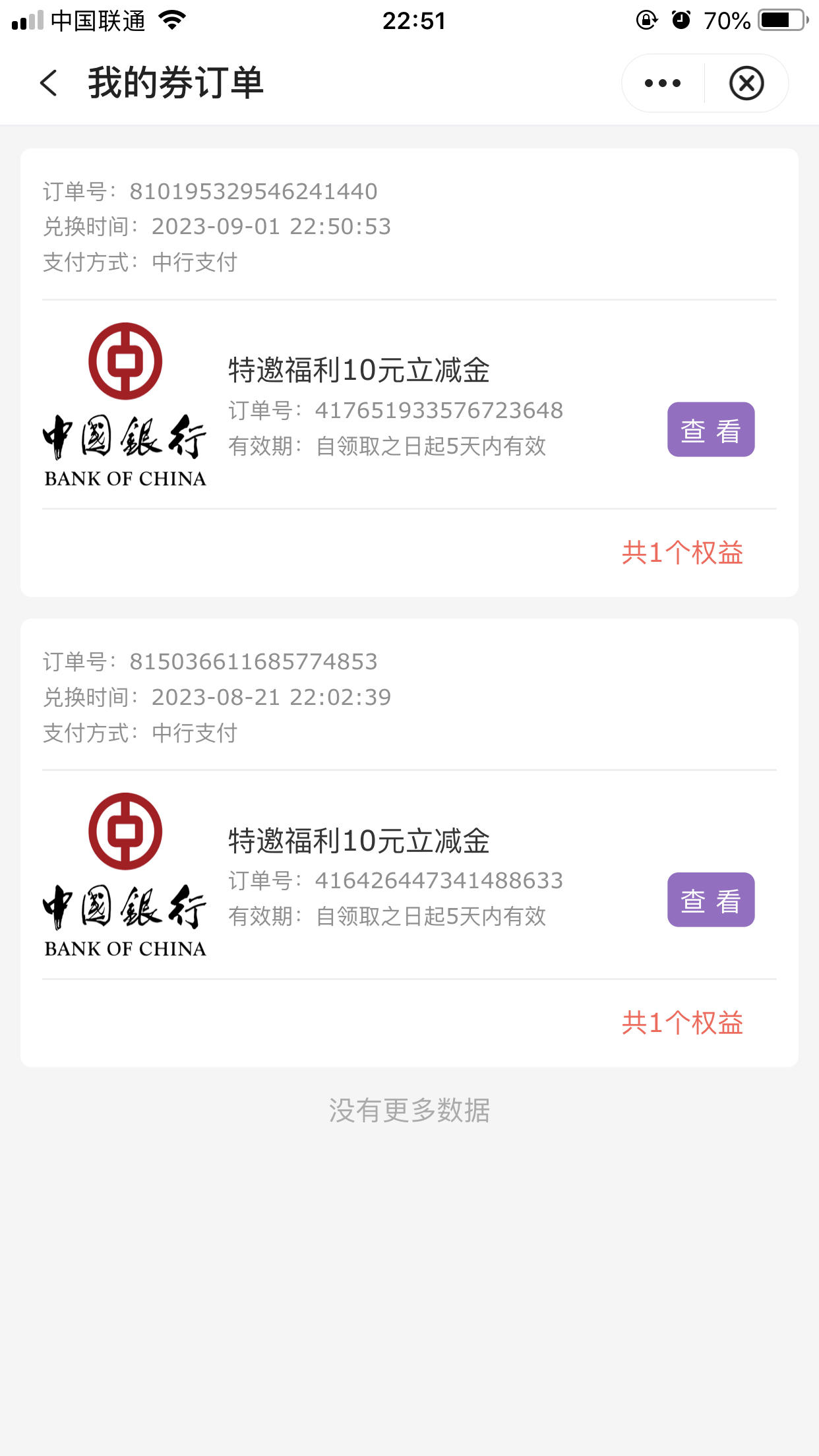Tap 查看 for order 417651933576723648
Image resolution: width=819 pixels, height=1456 pixels.
(x=711, y=429)
